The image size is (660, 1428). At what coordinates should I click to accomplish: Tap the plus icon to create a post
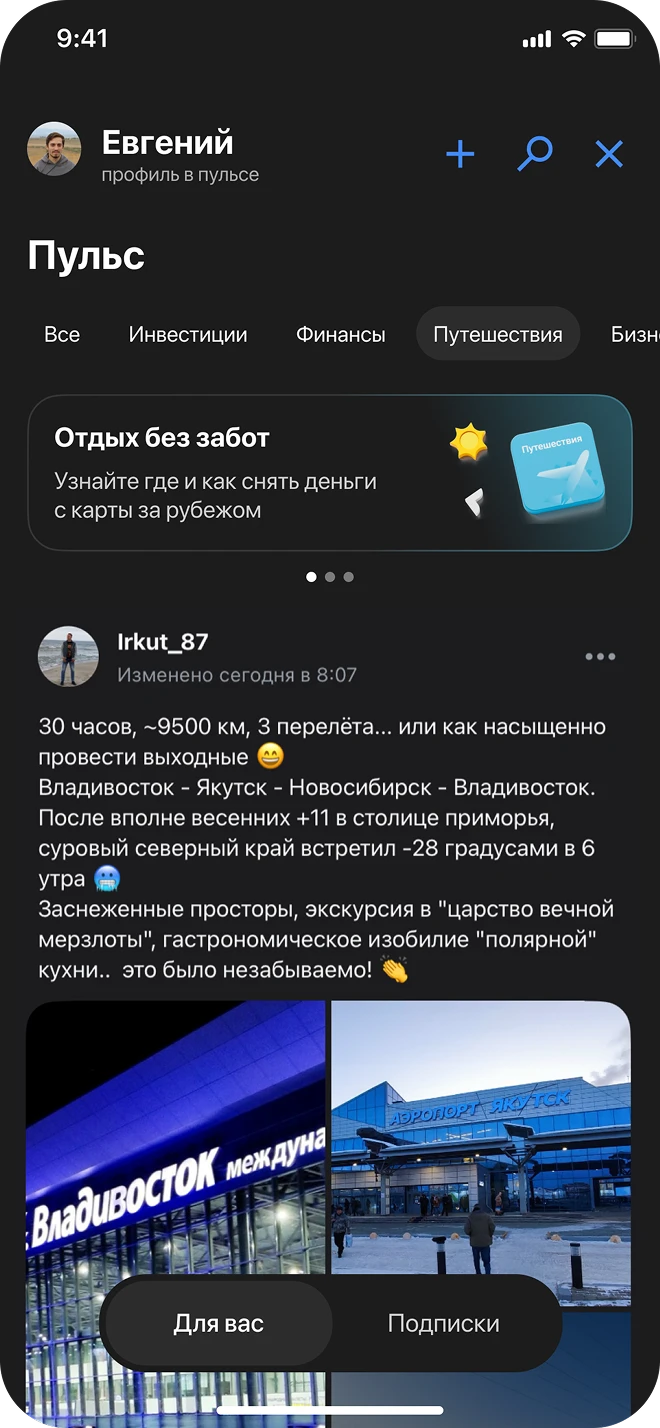pos(460,154)
